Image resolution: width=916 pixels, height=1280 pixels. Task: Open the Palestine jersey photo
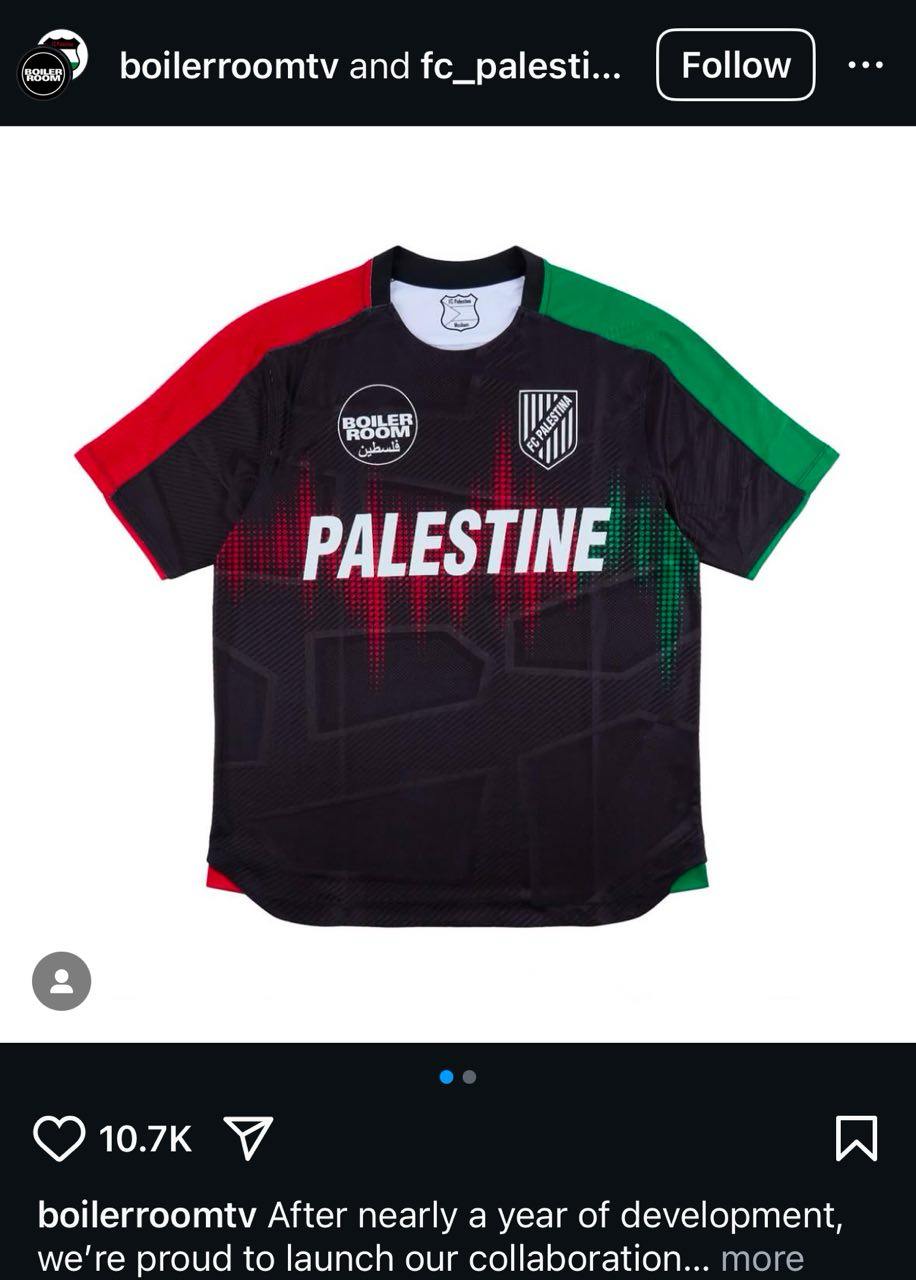pos(458,585)
